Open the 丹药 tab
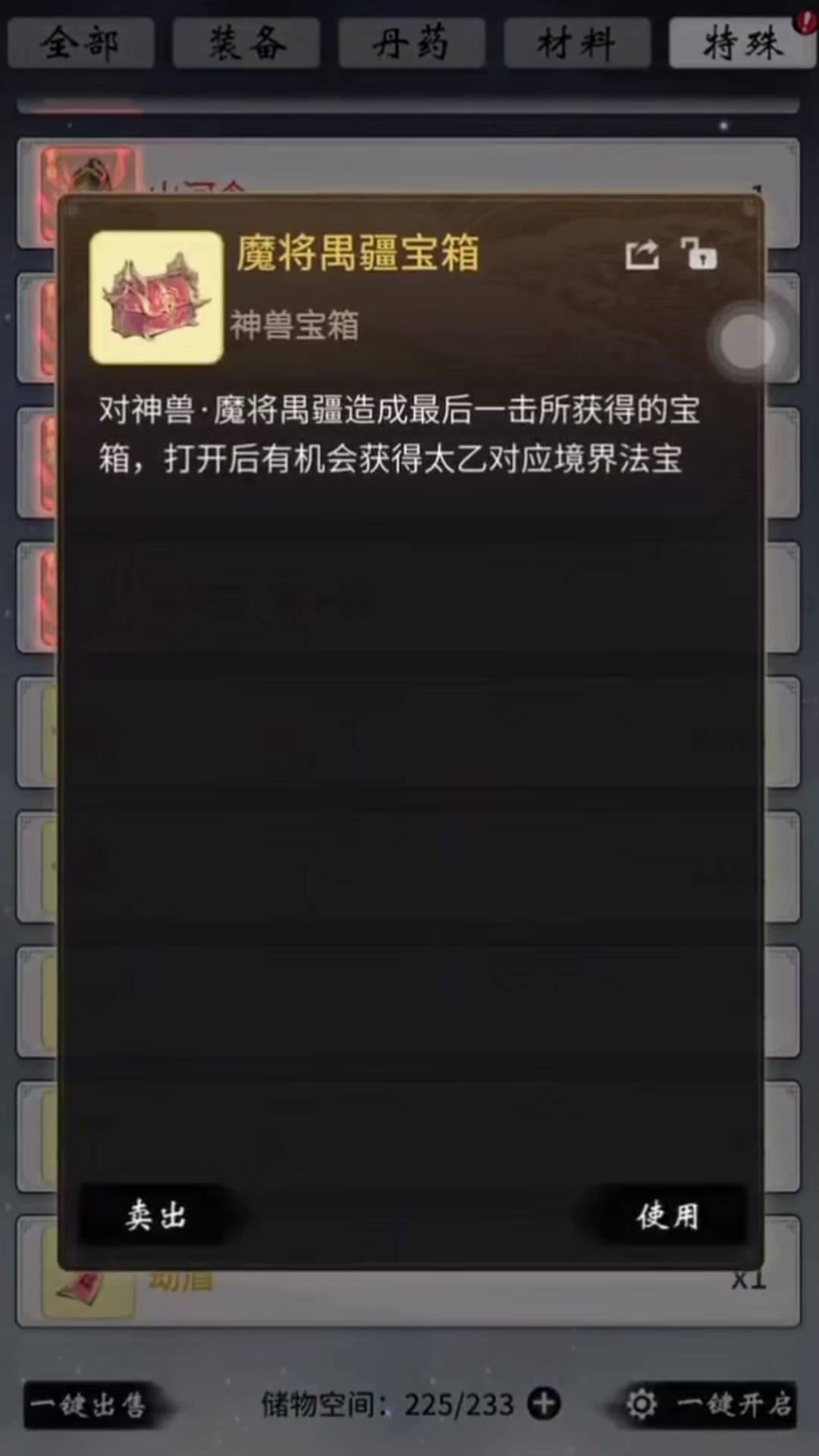Viewport: 819px width, 1456px height. click(x=412, y=43)
